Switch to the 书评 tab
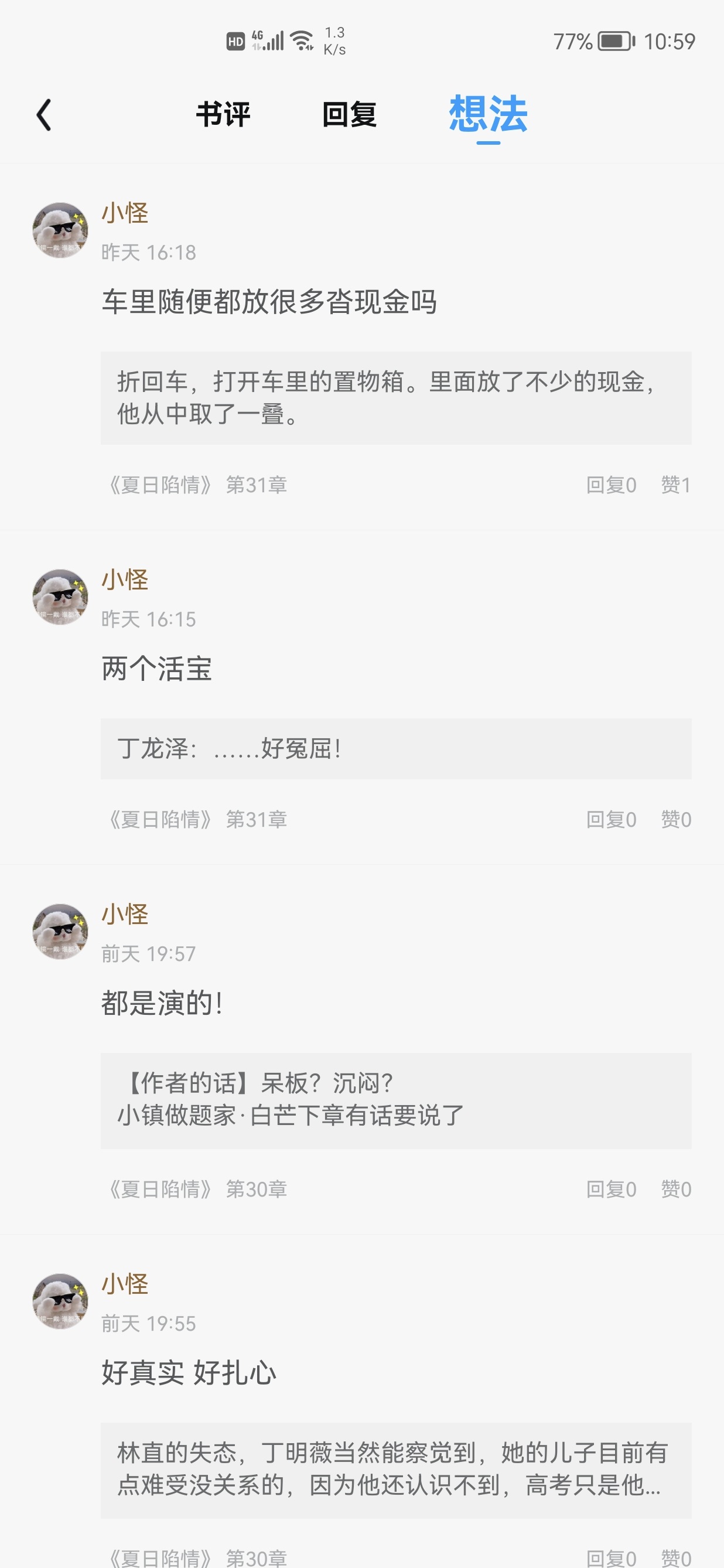 point(223,114)
